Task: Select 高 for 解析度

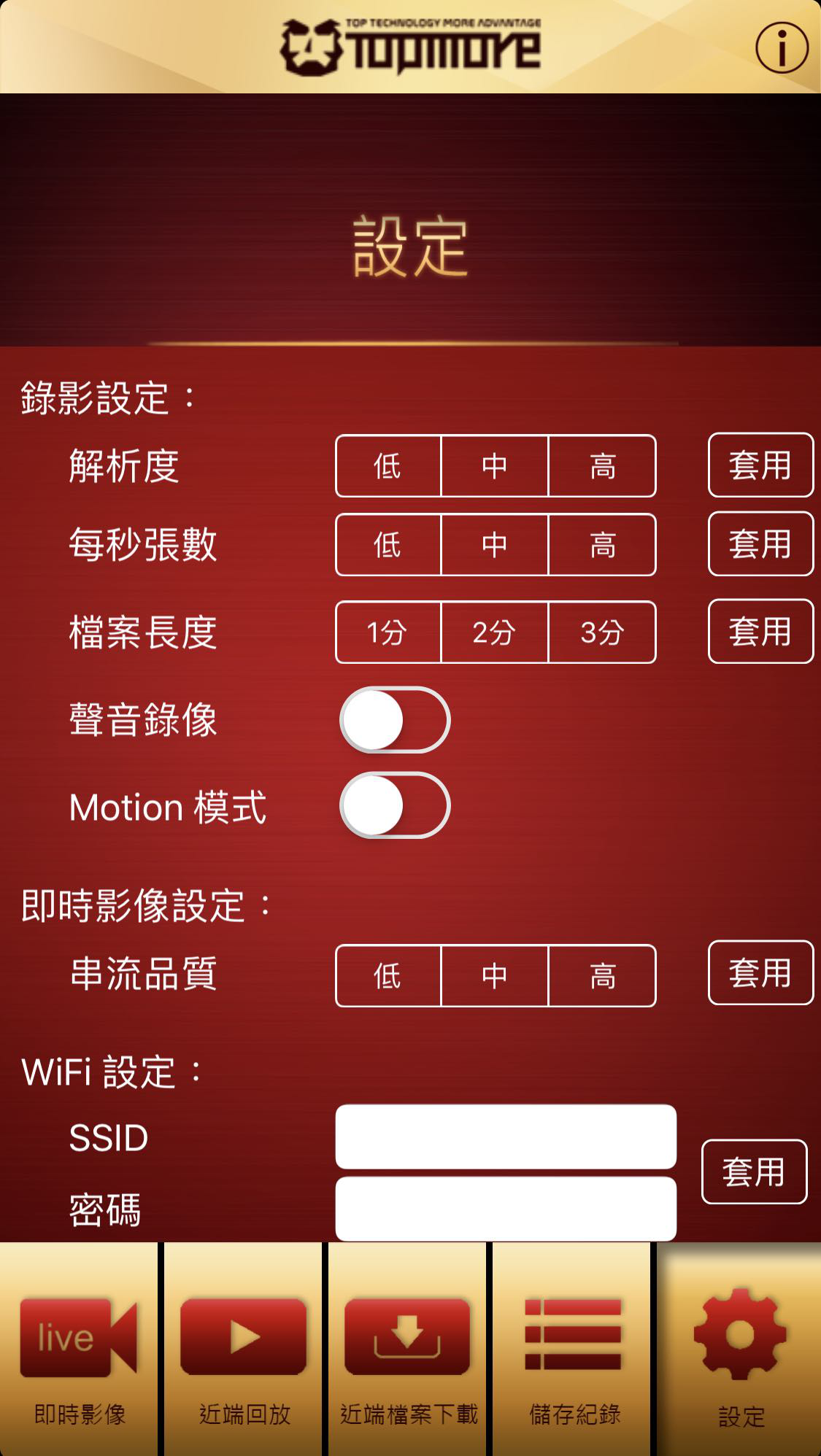Action: (x=602, y=466)
